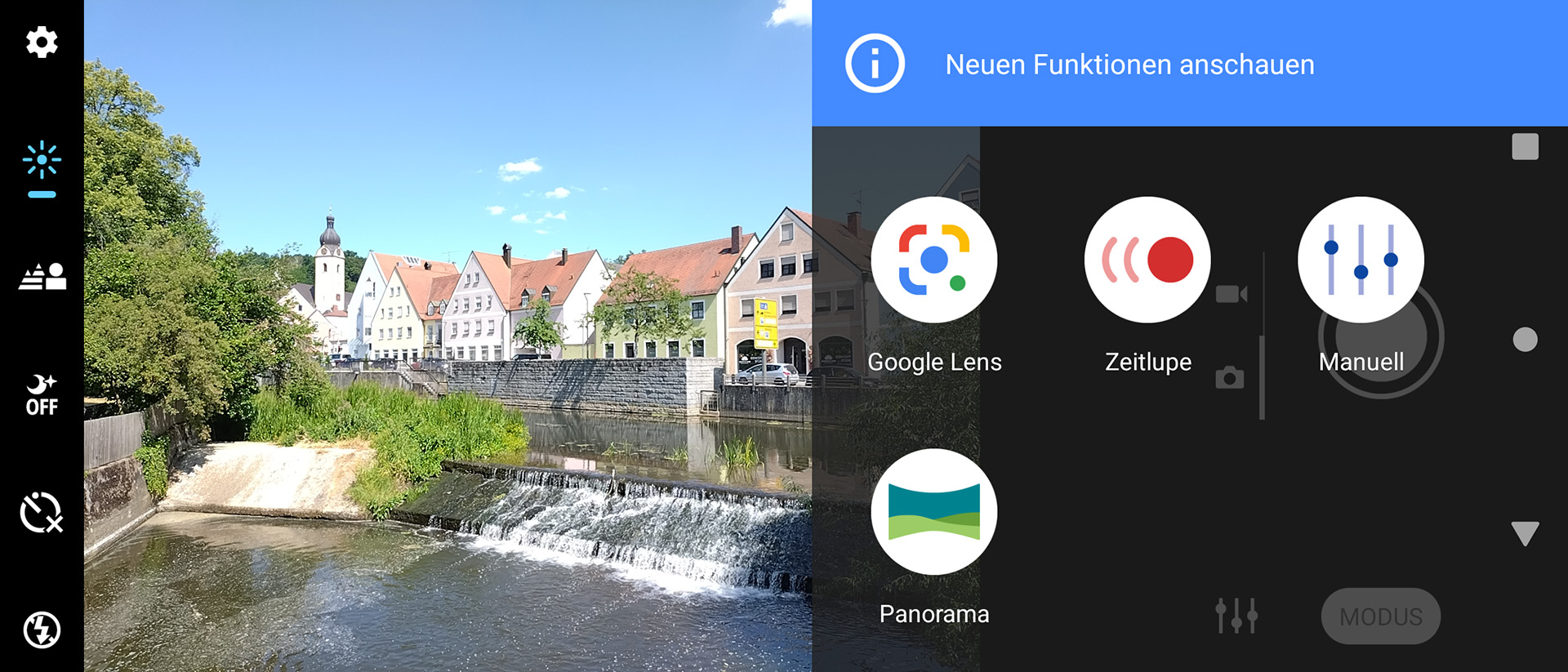Change the flash setting
This screenshot has height=672, width=1568.
pyautogui.click(x=42, y=630)
